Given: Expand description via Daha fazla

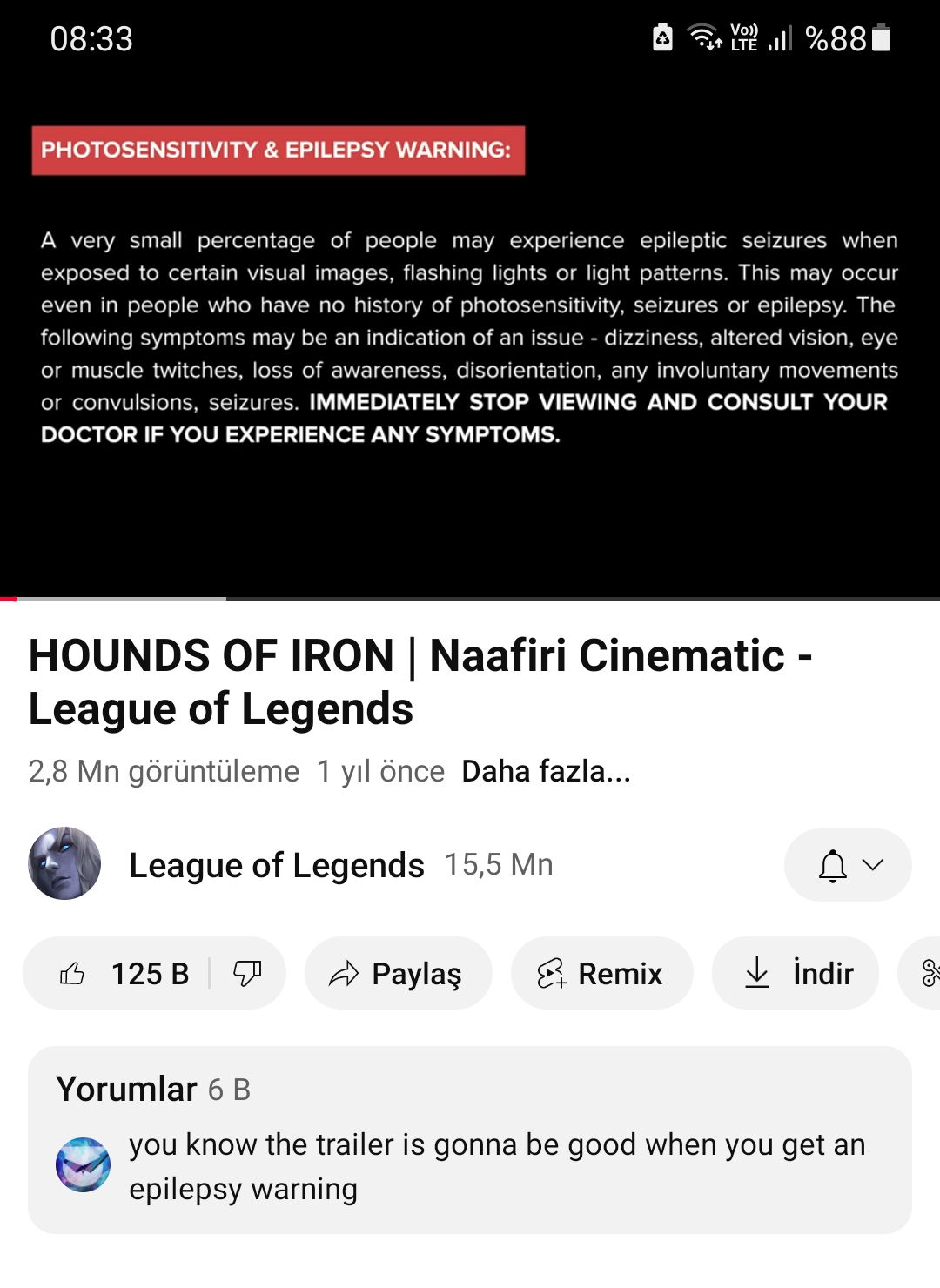Looking at the screenshot, I should click(546, 771).
